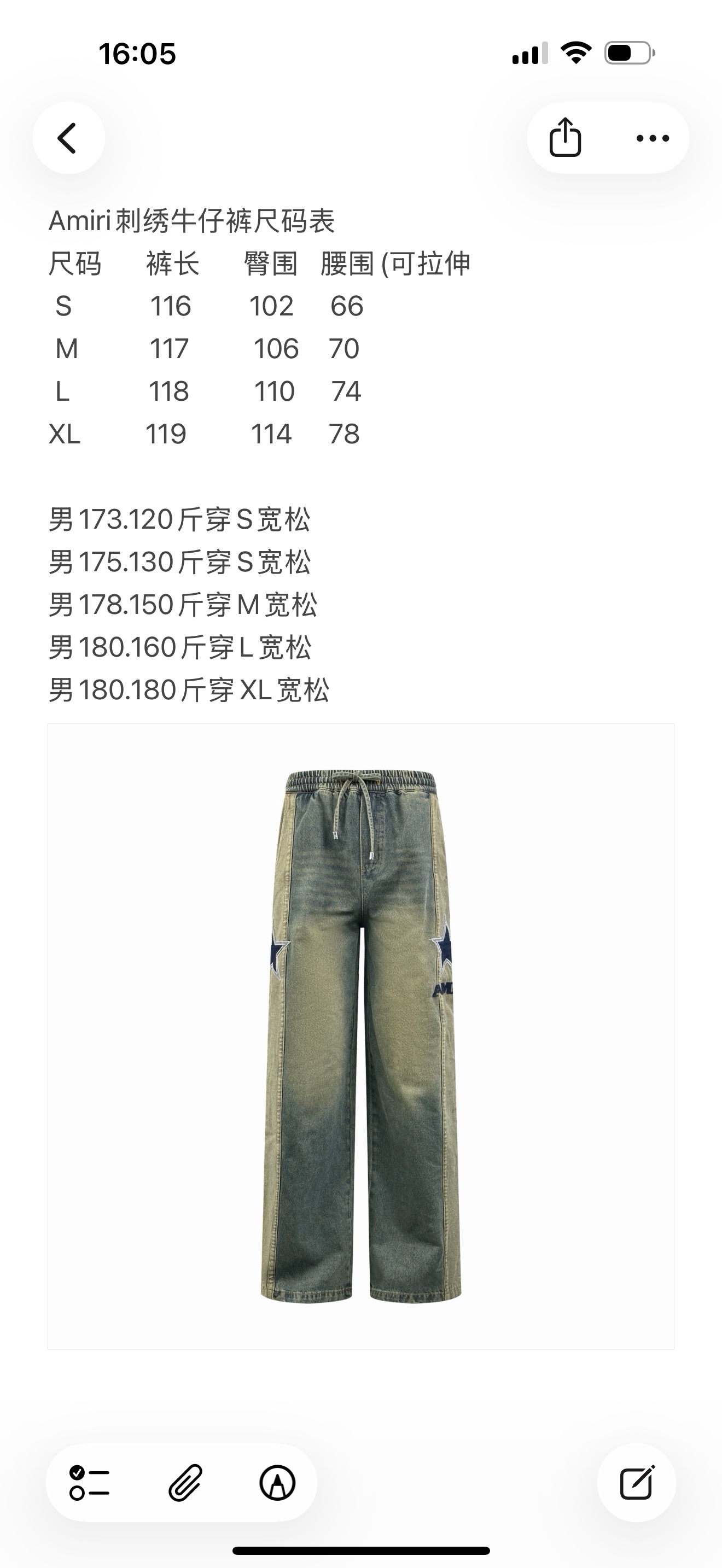
Task: Add a checklist to the note
Action: pyautogui.click(x=90, y=1482)
